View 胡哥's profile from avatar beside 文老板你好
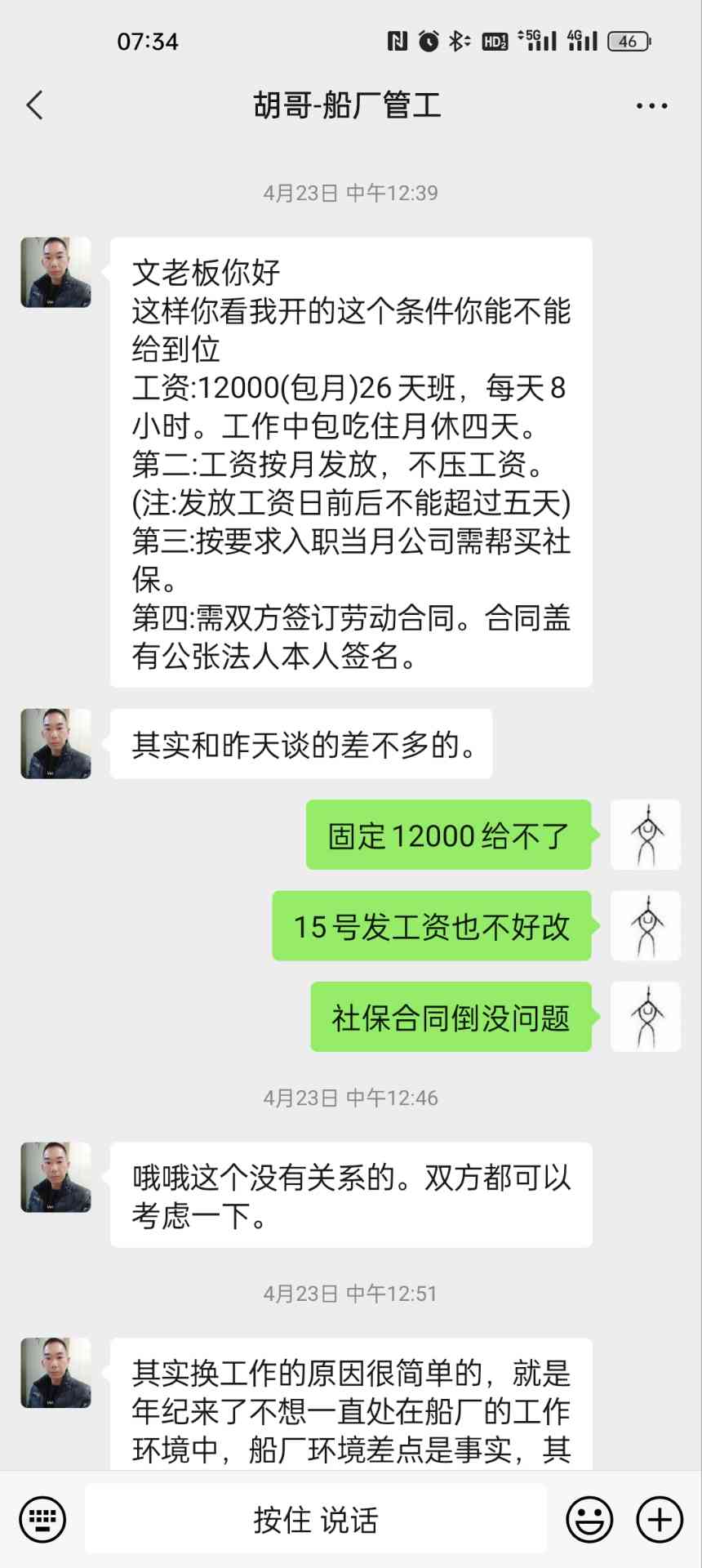Image resolution: width=702 pixels, height=1568 pixels. (x=56, y=273)
